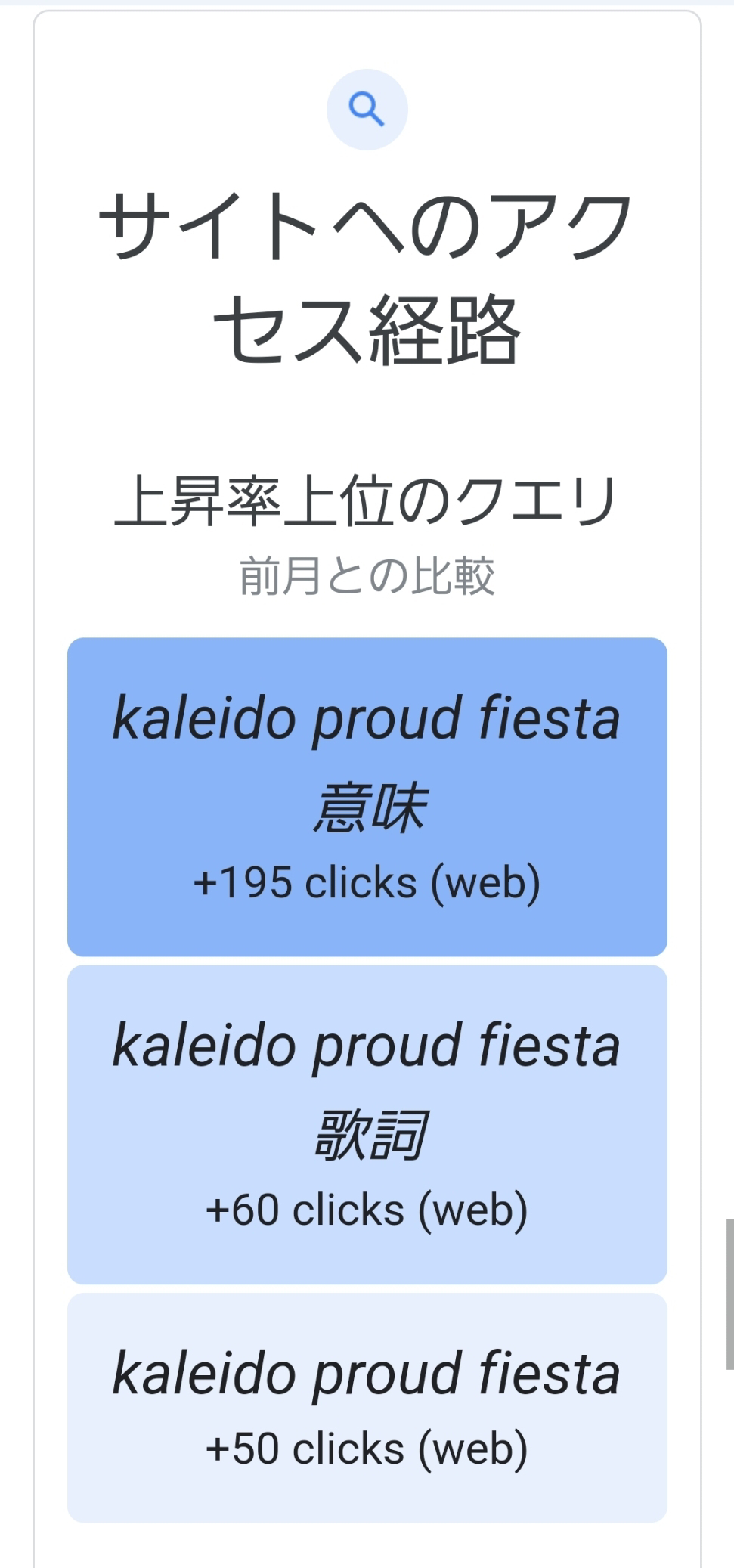Open the 'kaleido proud fiesta 意味' query card
734x1568 pixels.
tap(367, 797)
